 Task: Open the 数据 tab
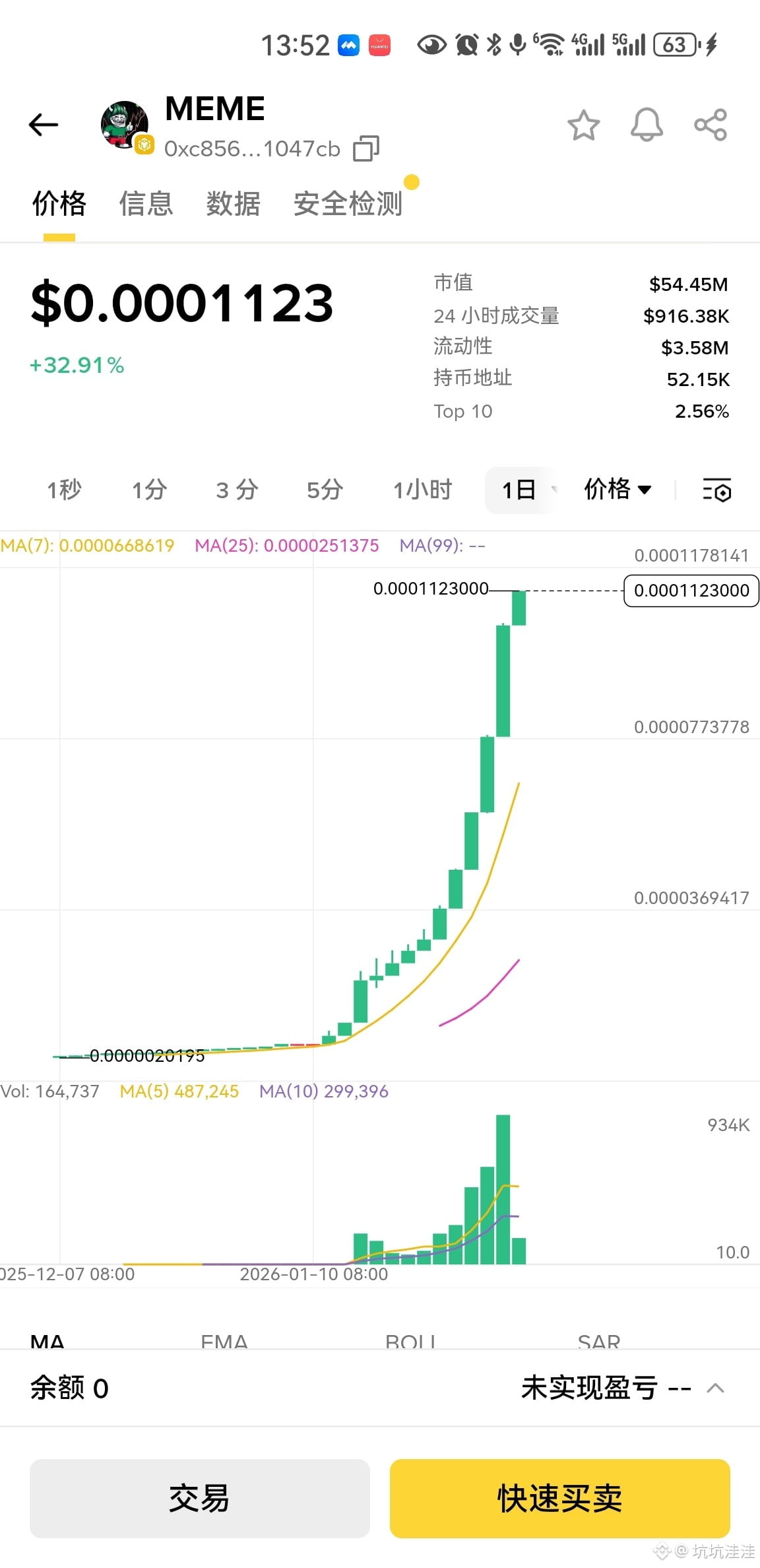(x=233, y=203)
